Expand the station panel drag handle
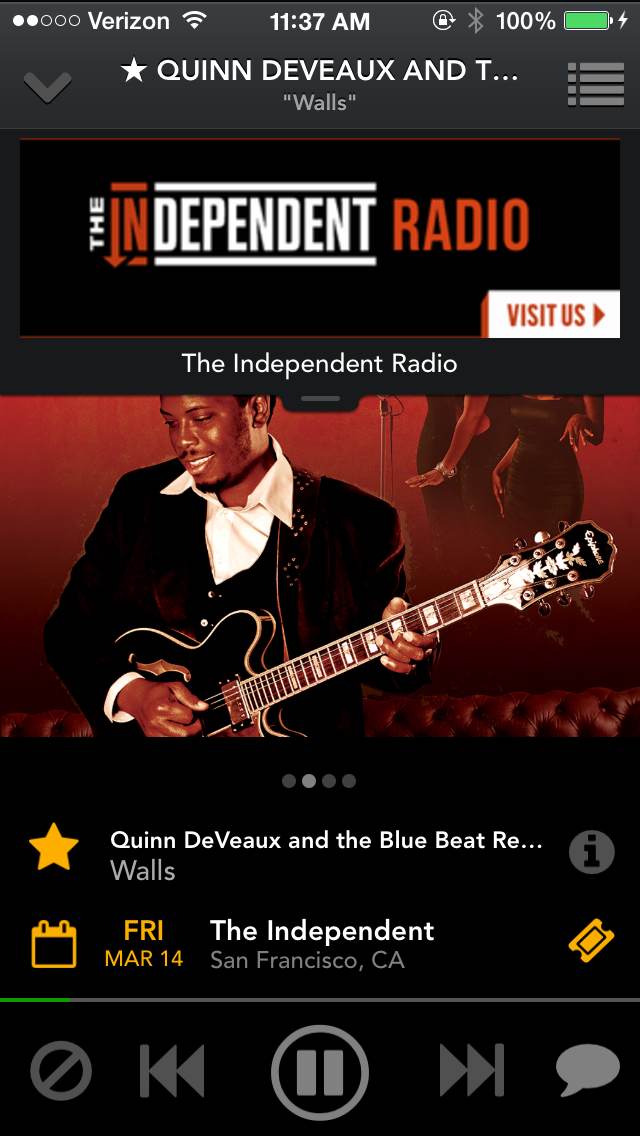This screenshot has height=1136, width=640. 320,398
